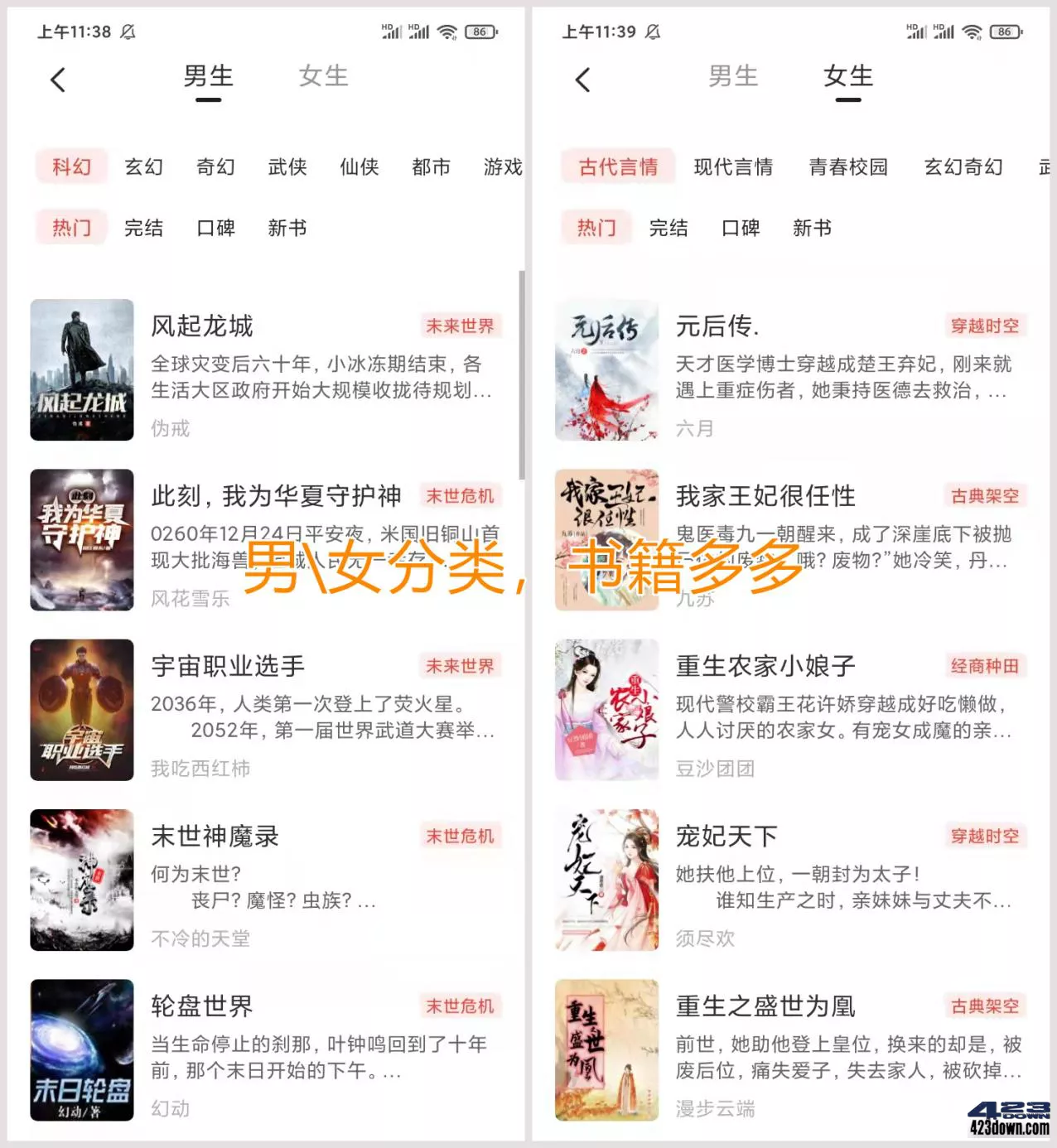Select the 武侠 category chip
The width and height of the screenshot is (1057, 1148).
[x=286, y=166]
